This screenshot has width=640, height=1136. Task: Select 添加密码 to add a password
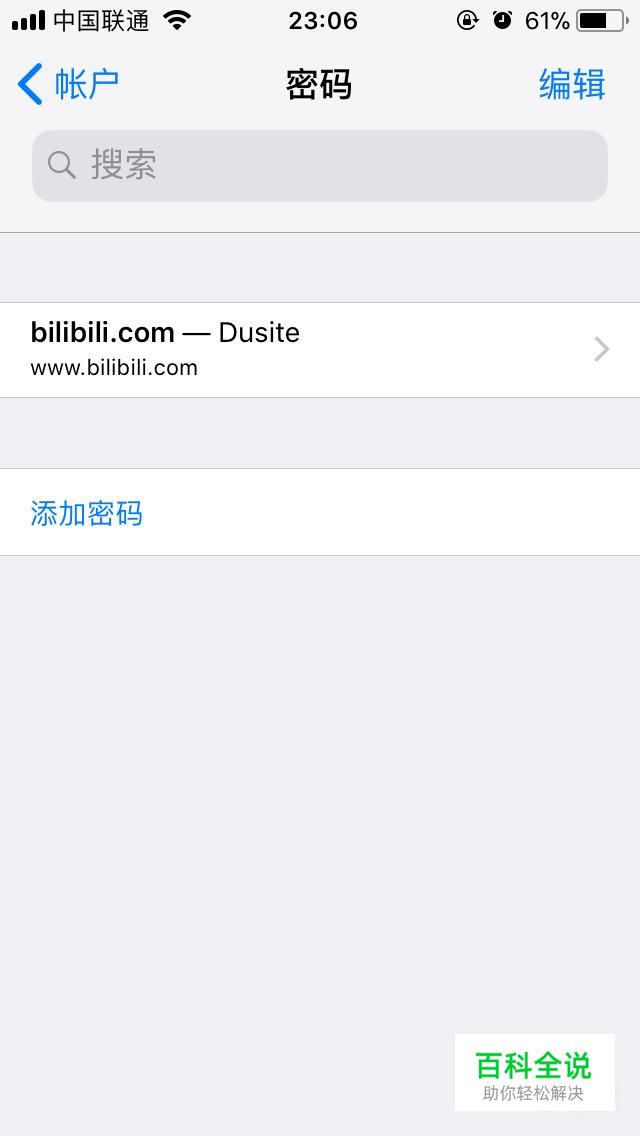pyautogui.click(x=320, y=512)
